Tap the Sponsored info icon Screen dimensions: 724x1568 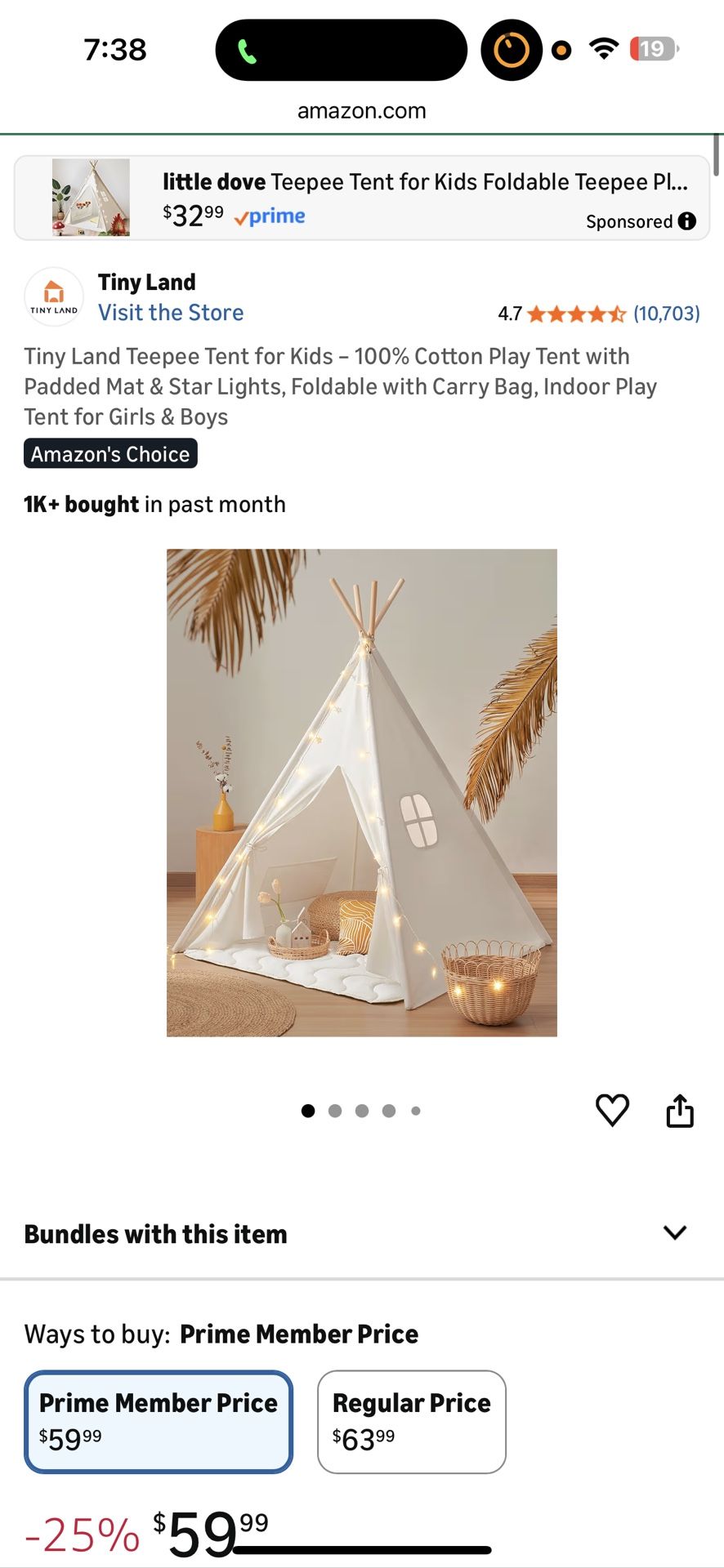coord(687,221)
